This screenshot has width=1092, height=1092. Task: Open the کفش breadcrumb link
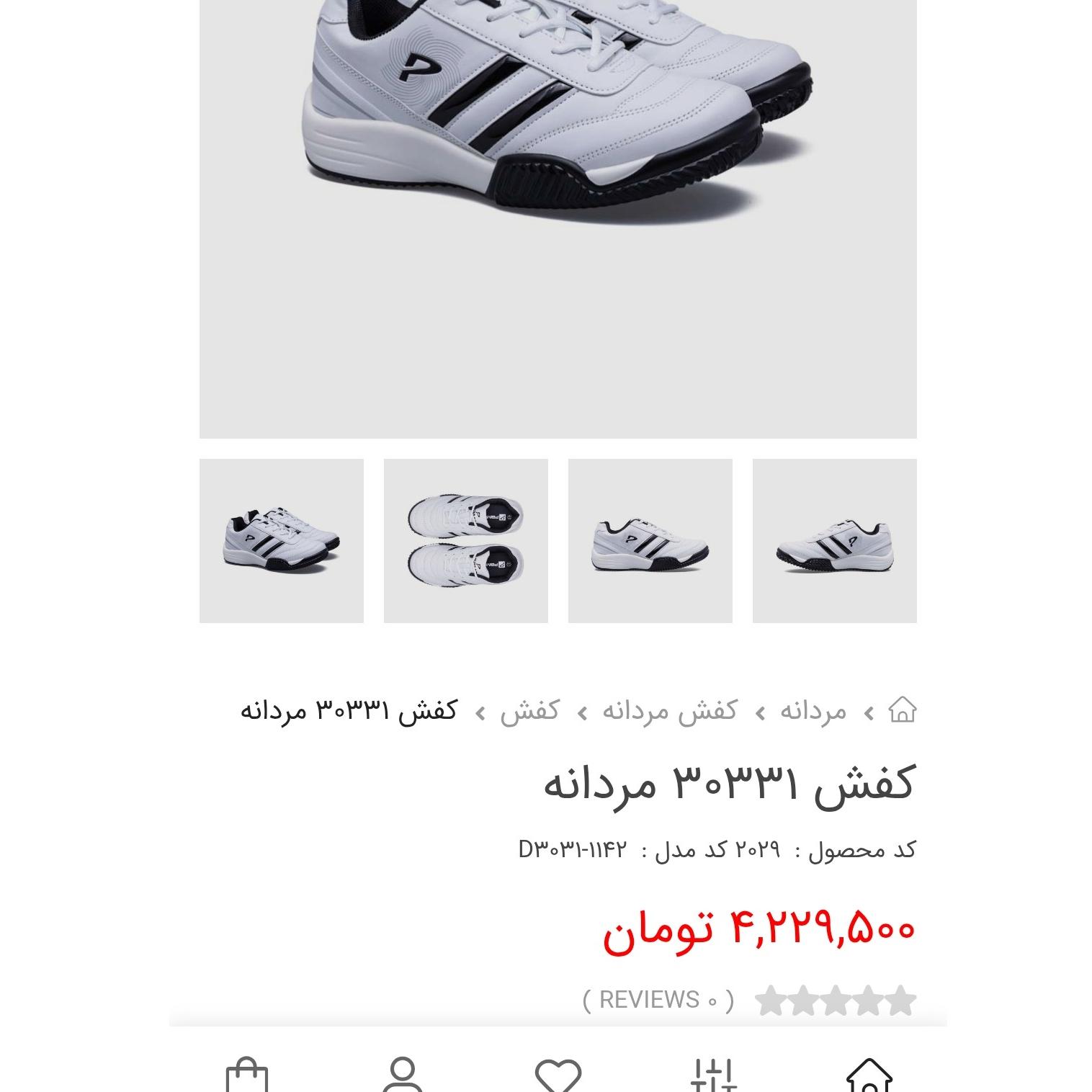tap(529, 711)
